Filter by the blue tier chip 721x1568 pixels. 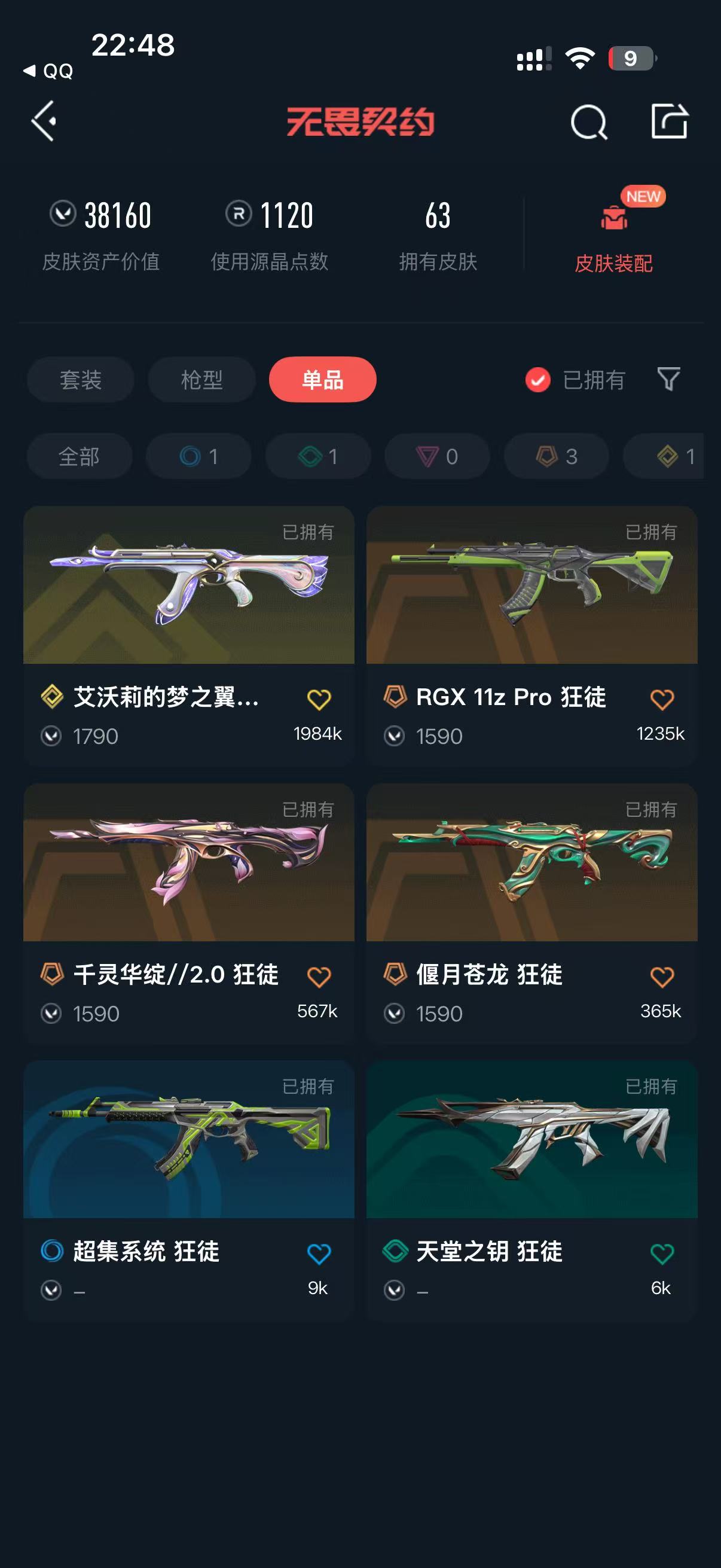click(x=198, y=456)
